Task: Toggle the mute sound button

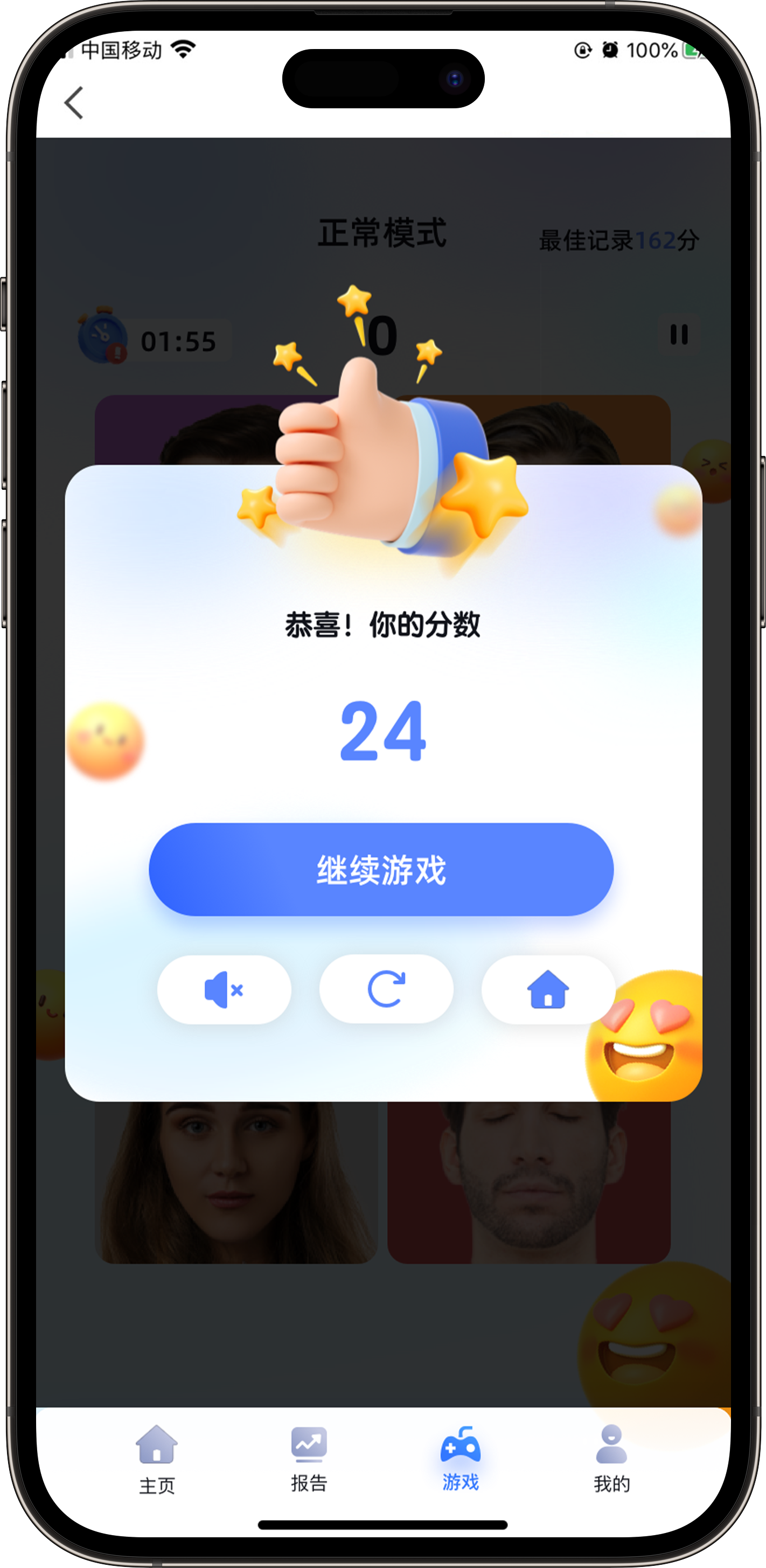Action: coord(224,990)
